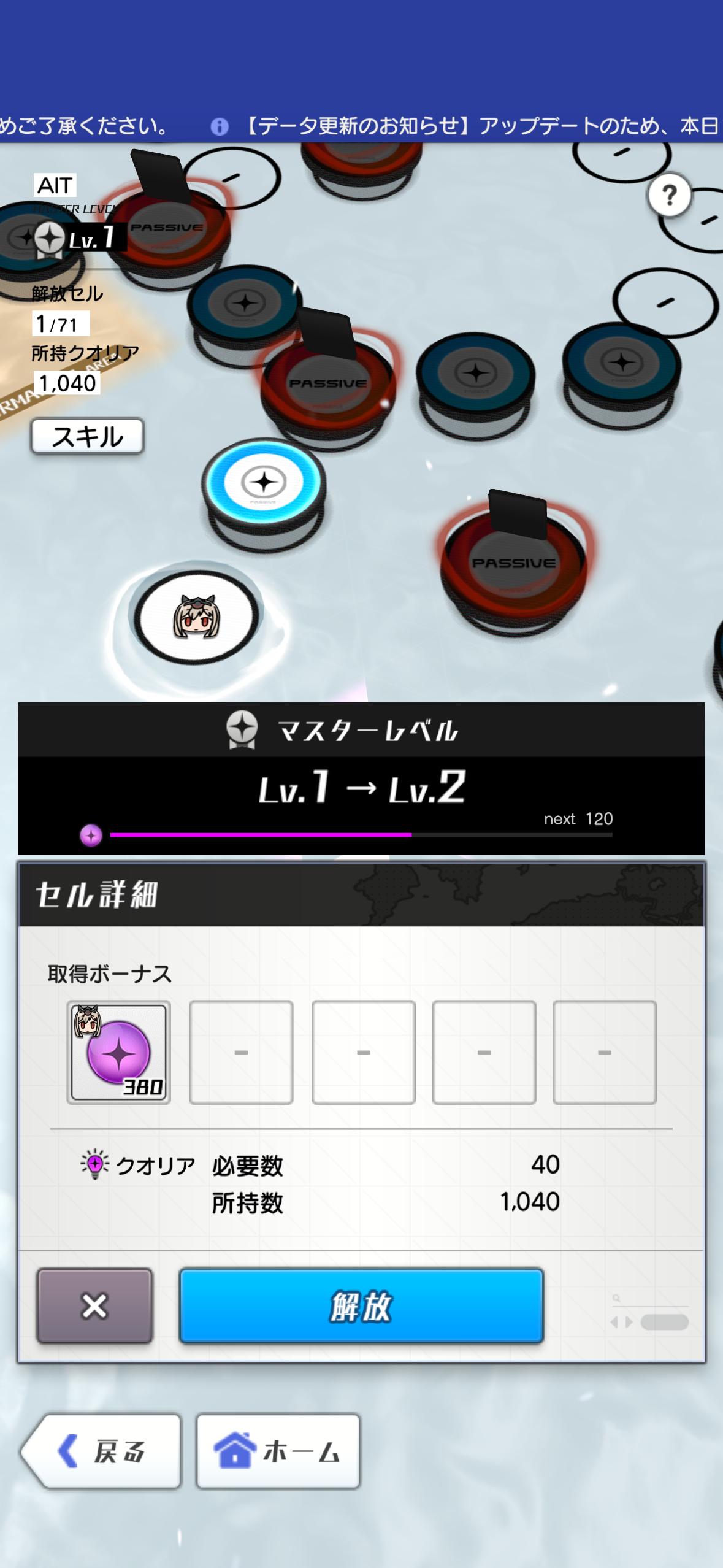This screenshot has height=1568, width=723.
Task: Open the data update notice banner
Action: point(466,126)
